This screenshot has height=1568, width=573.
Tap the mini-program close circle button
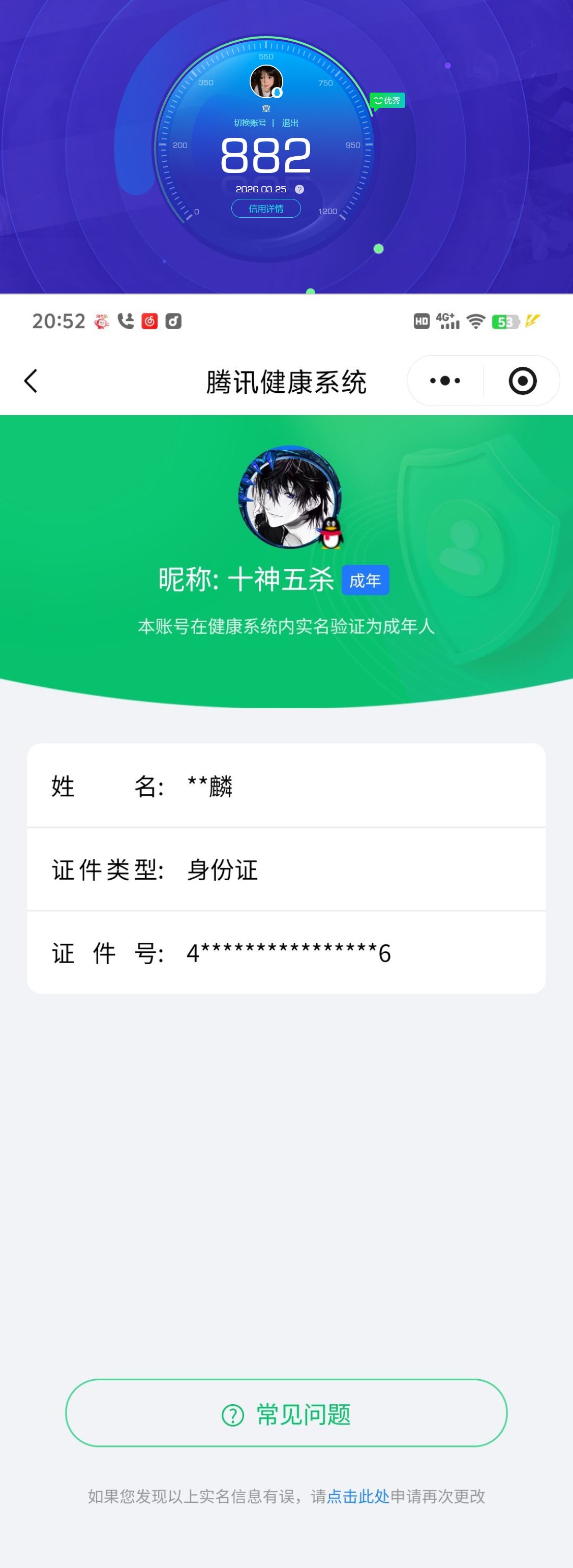coord(522,381)
